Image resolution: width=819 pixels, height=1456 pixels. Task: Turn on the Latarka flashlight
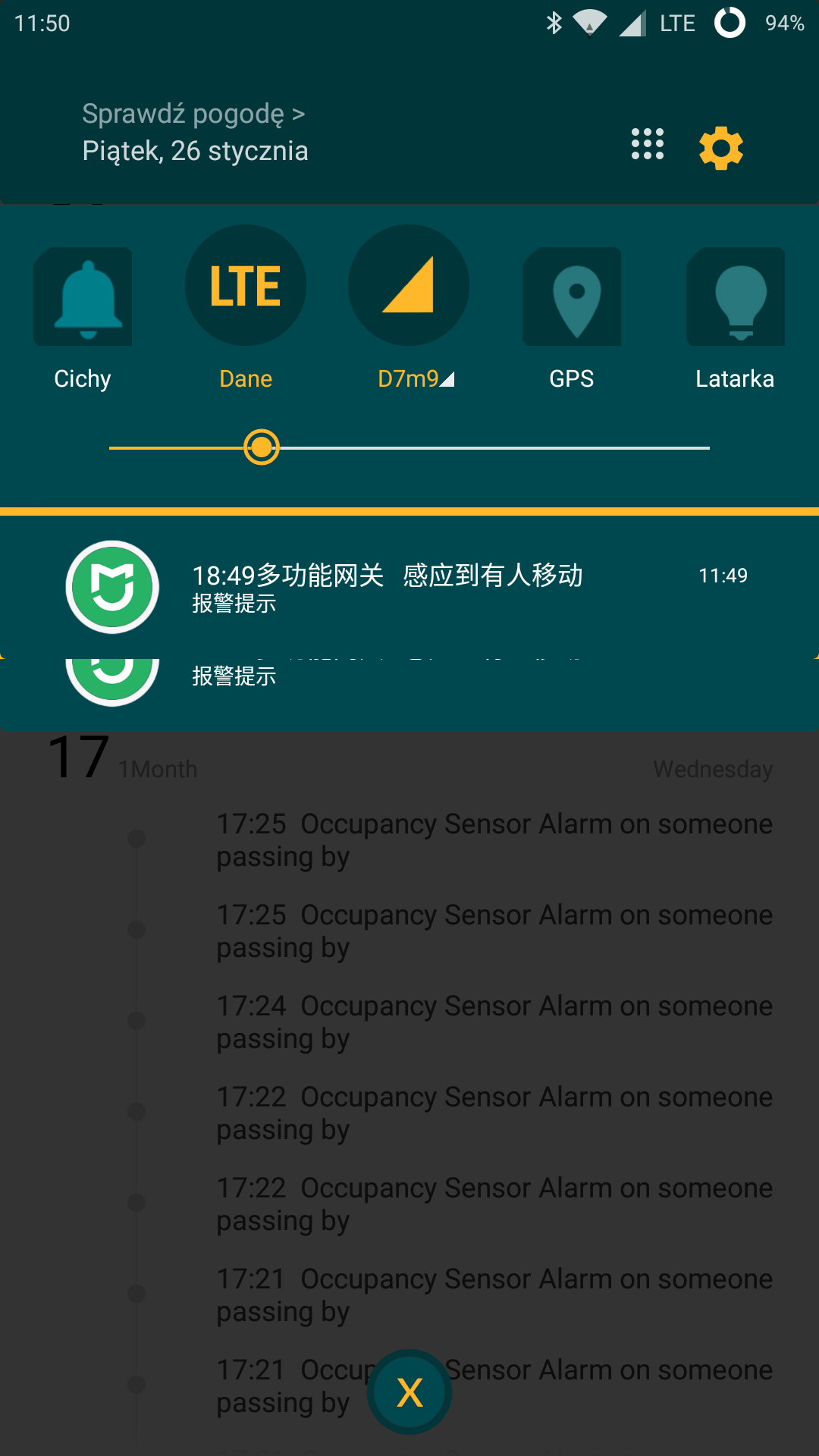pos(735,297)
